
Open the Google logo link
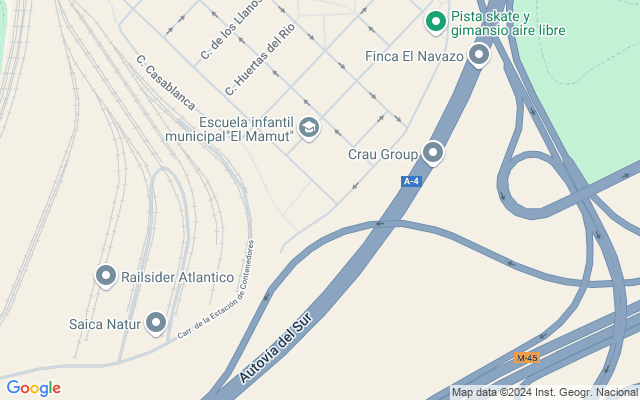pyautogui.click(x=33, y=388)
